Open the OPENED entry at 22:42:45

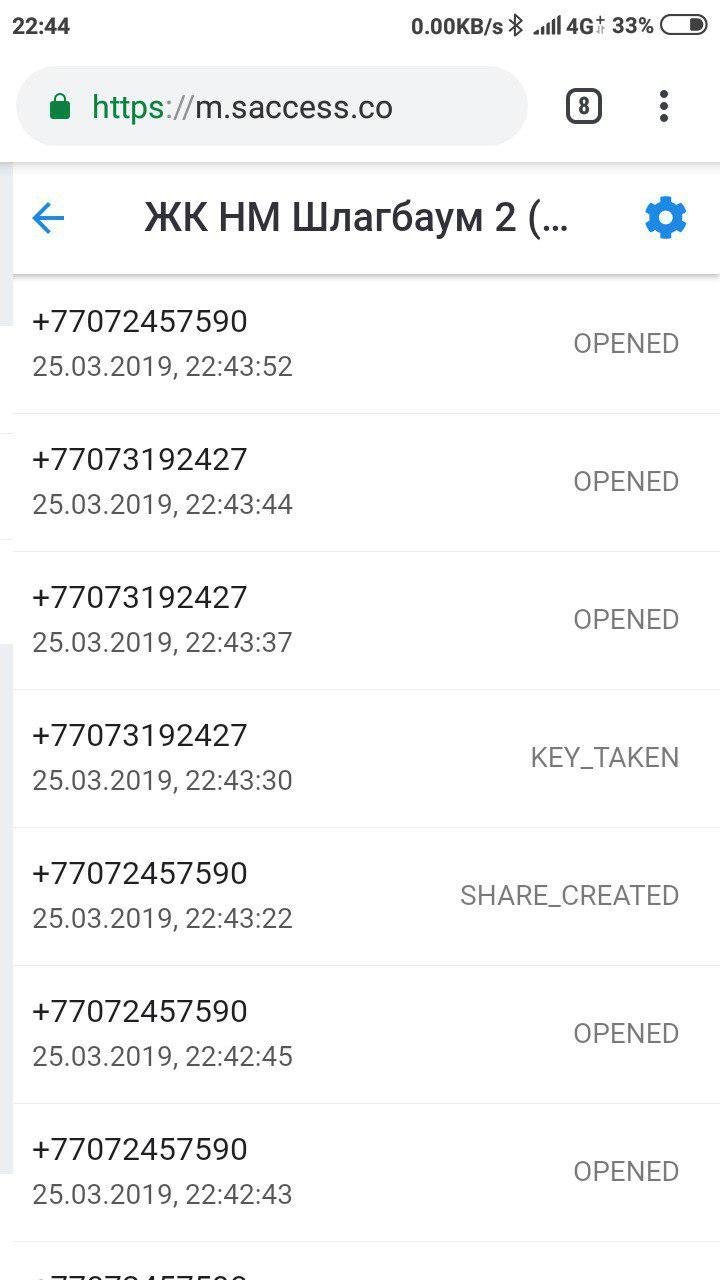pos(366,1035)
